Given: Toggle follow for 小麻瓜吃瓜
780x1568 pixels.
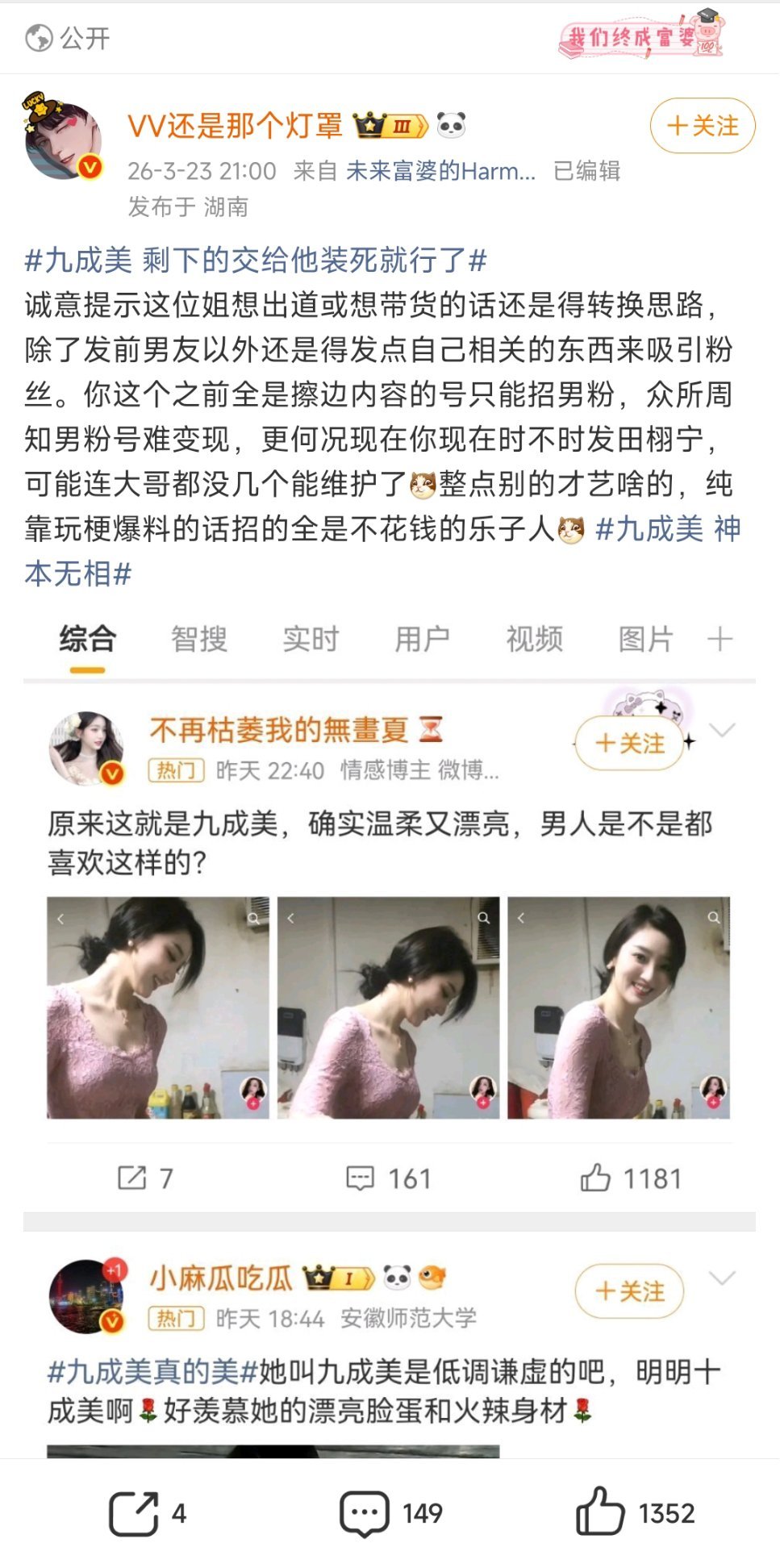Looking at the screenshot, I should 631,1291.
